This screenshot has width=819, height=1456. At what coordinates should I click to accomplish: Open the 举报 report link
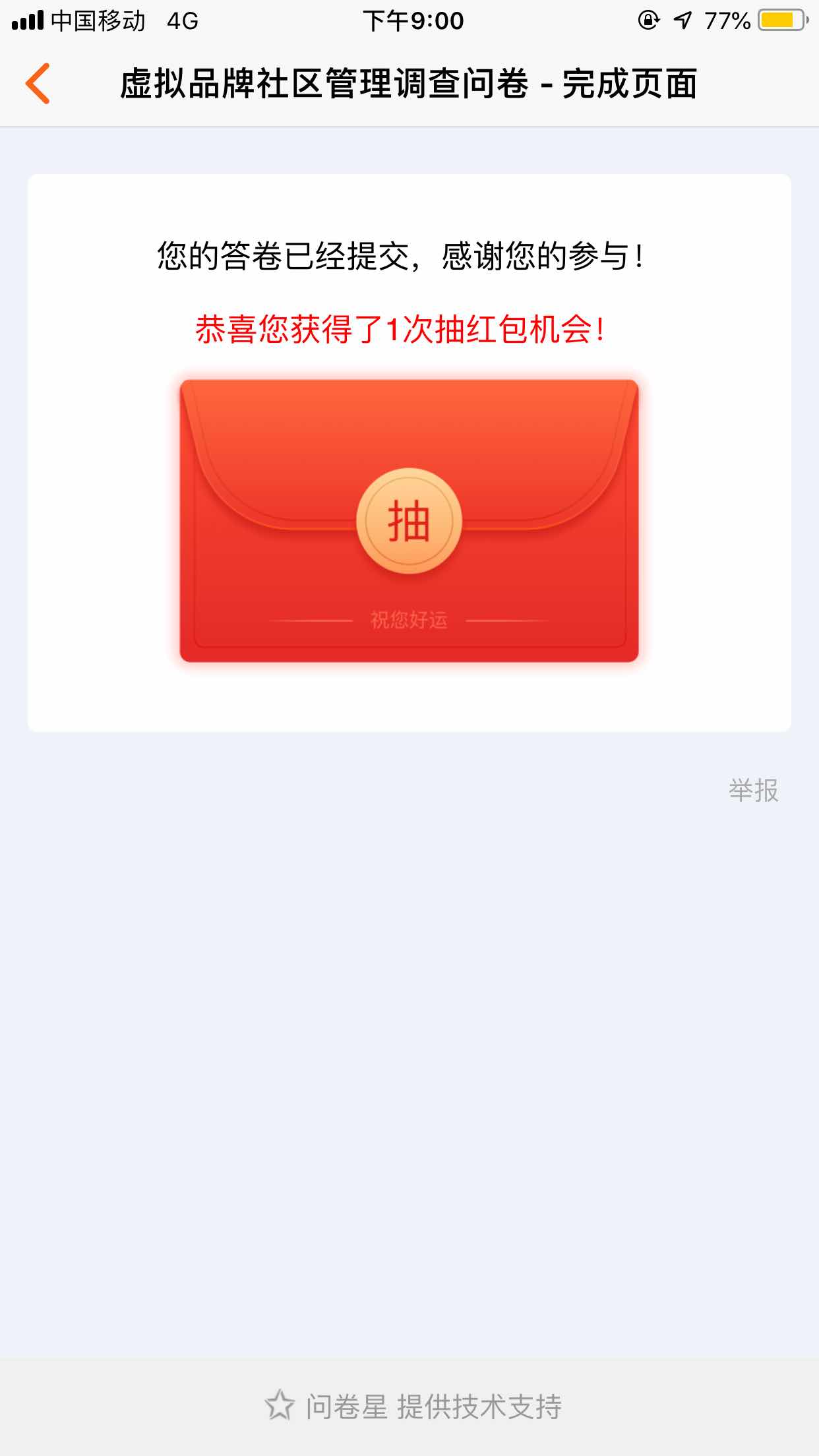753,790
